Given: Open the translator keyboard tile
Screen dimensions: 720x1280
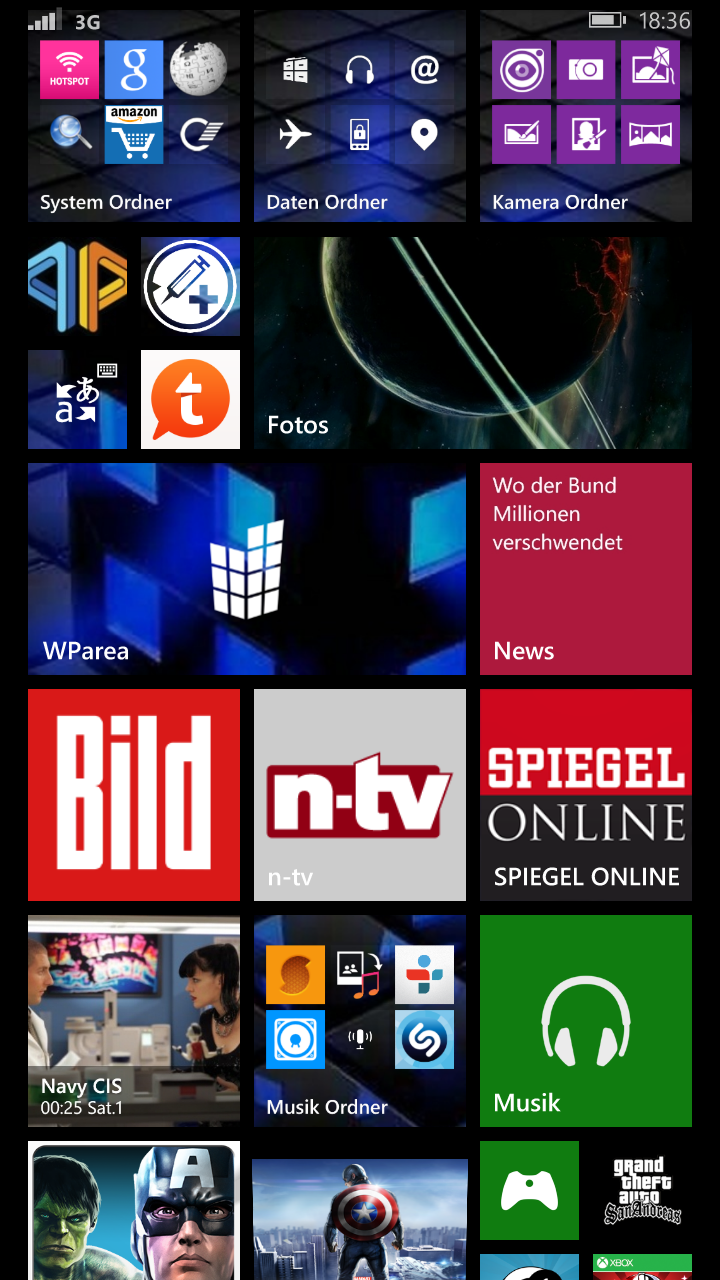Looking at the screenshot, I should click(77, 399).
